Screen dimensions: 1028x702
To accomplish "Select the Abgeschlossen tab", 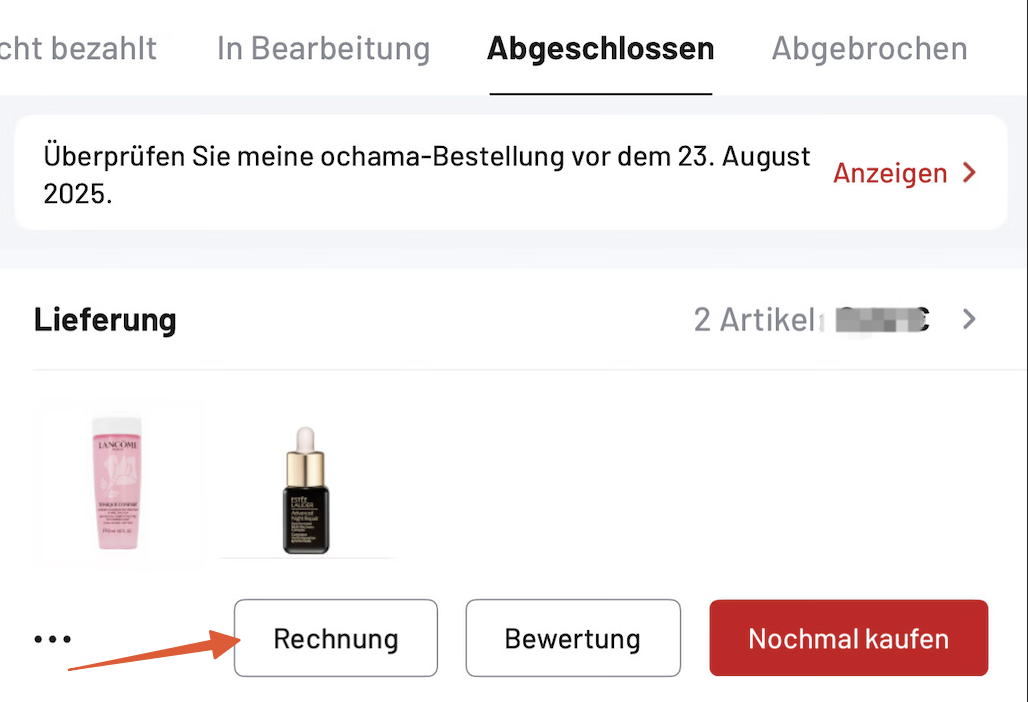I will pyautogui.click(x=600, y=48).
